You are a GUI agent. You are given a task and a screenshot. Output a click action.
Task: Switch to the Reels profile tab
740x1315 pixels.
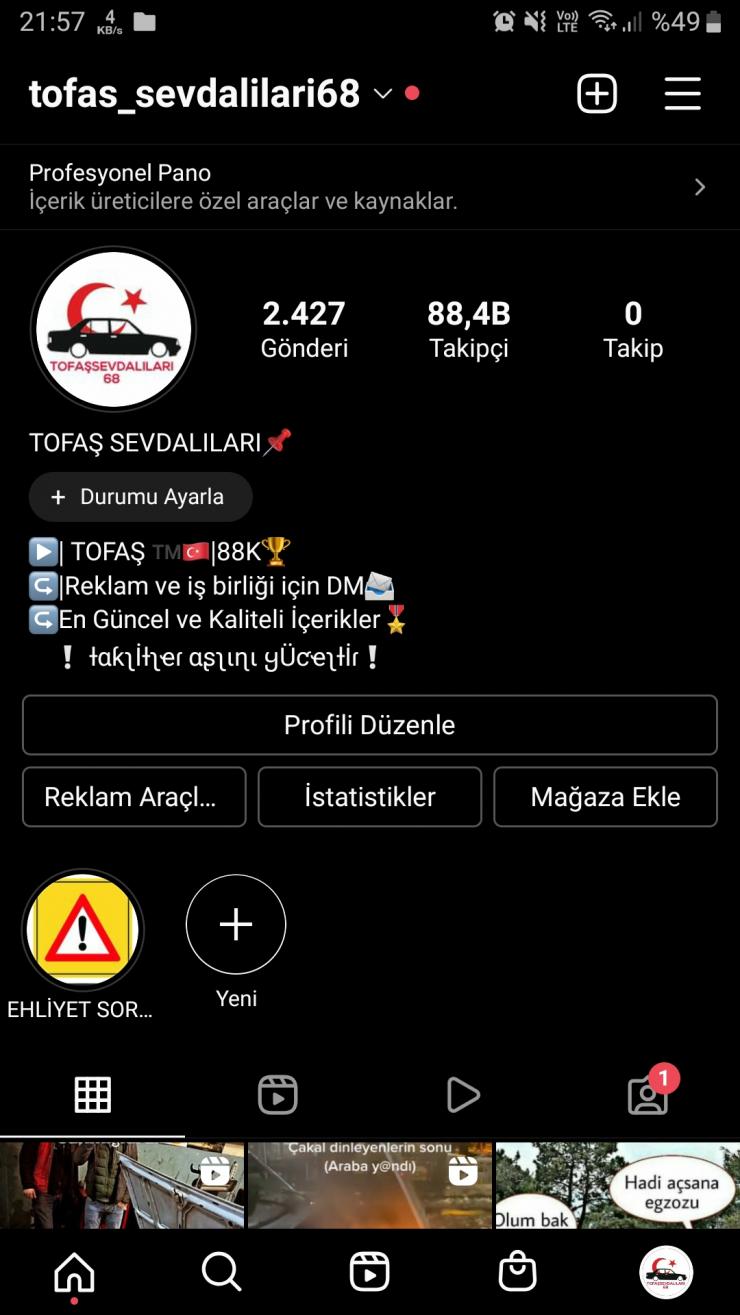(277, 1096)
